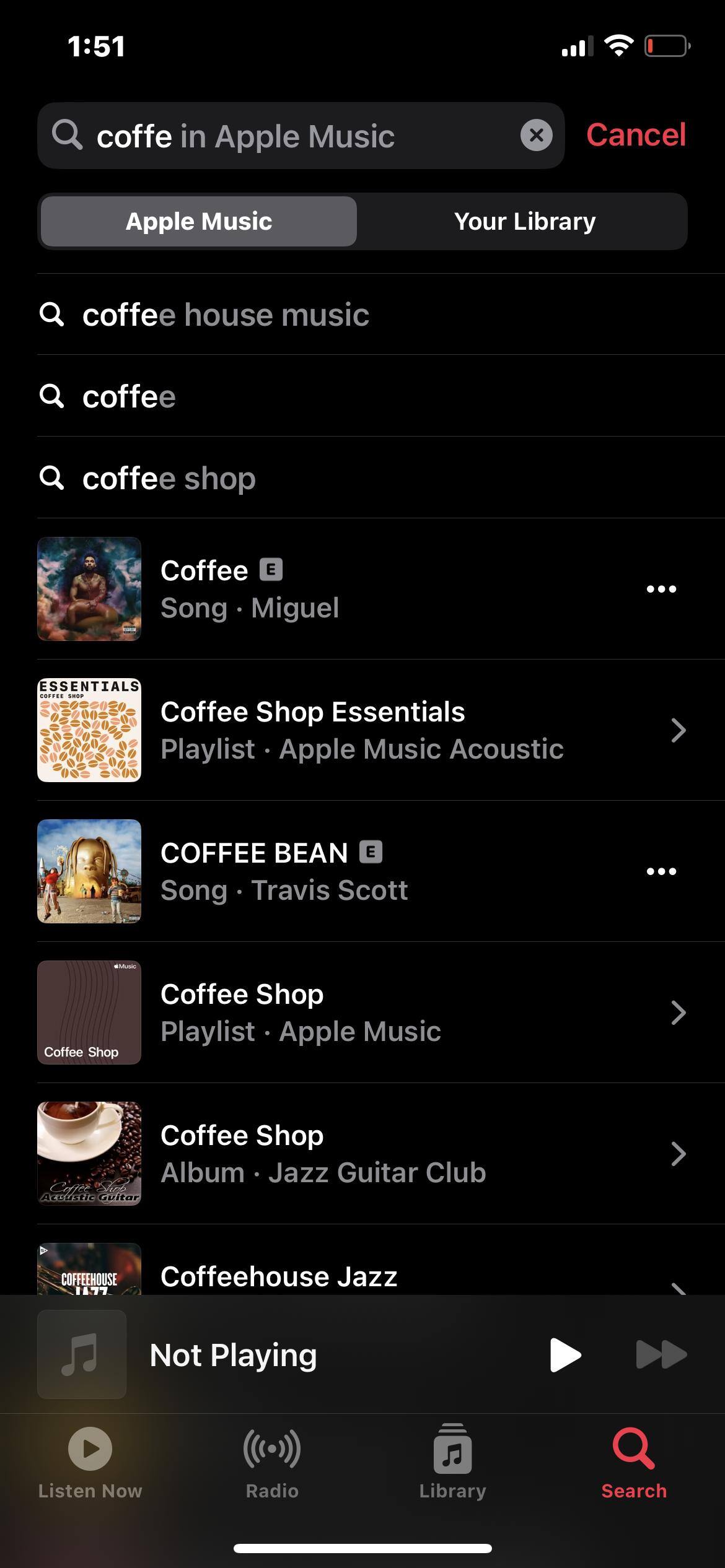Viewport: 725px width, 1568px height.
Task: Open the Coffee Shop playlist by Apple Music
Action: [362, 1013]
